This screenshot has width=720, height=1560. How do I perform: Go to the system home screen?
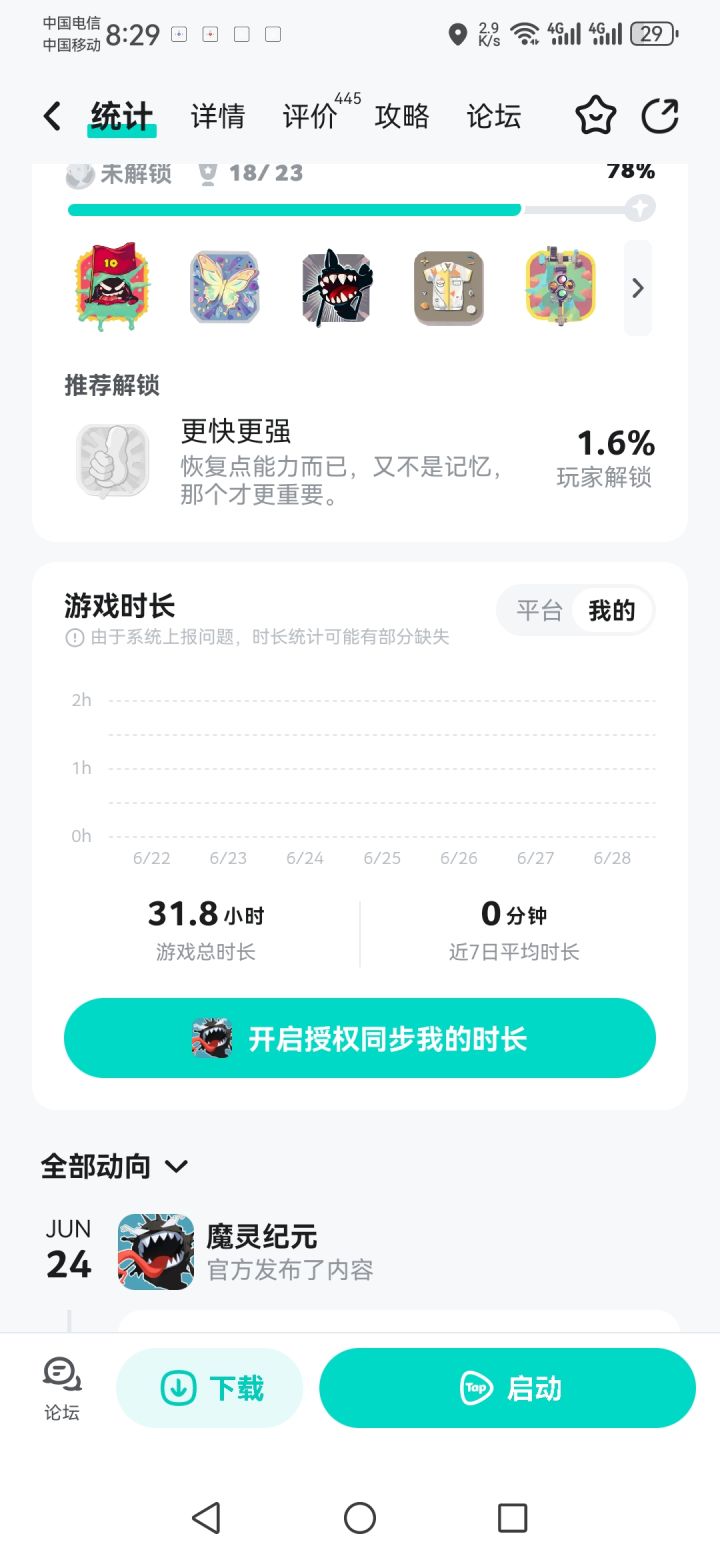pyautogui.click(x=360, y=1518)
